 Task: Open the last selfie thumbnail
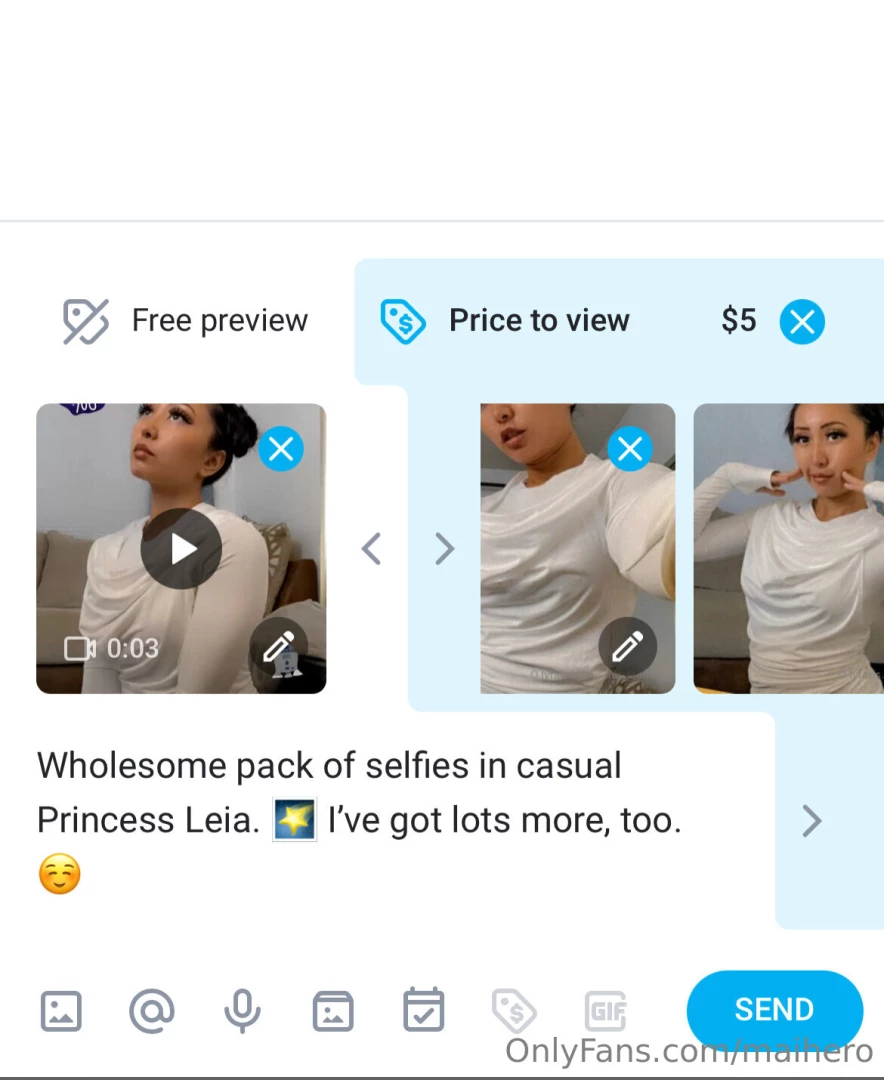pyautogui.click(x=788, y=548)
